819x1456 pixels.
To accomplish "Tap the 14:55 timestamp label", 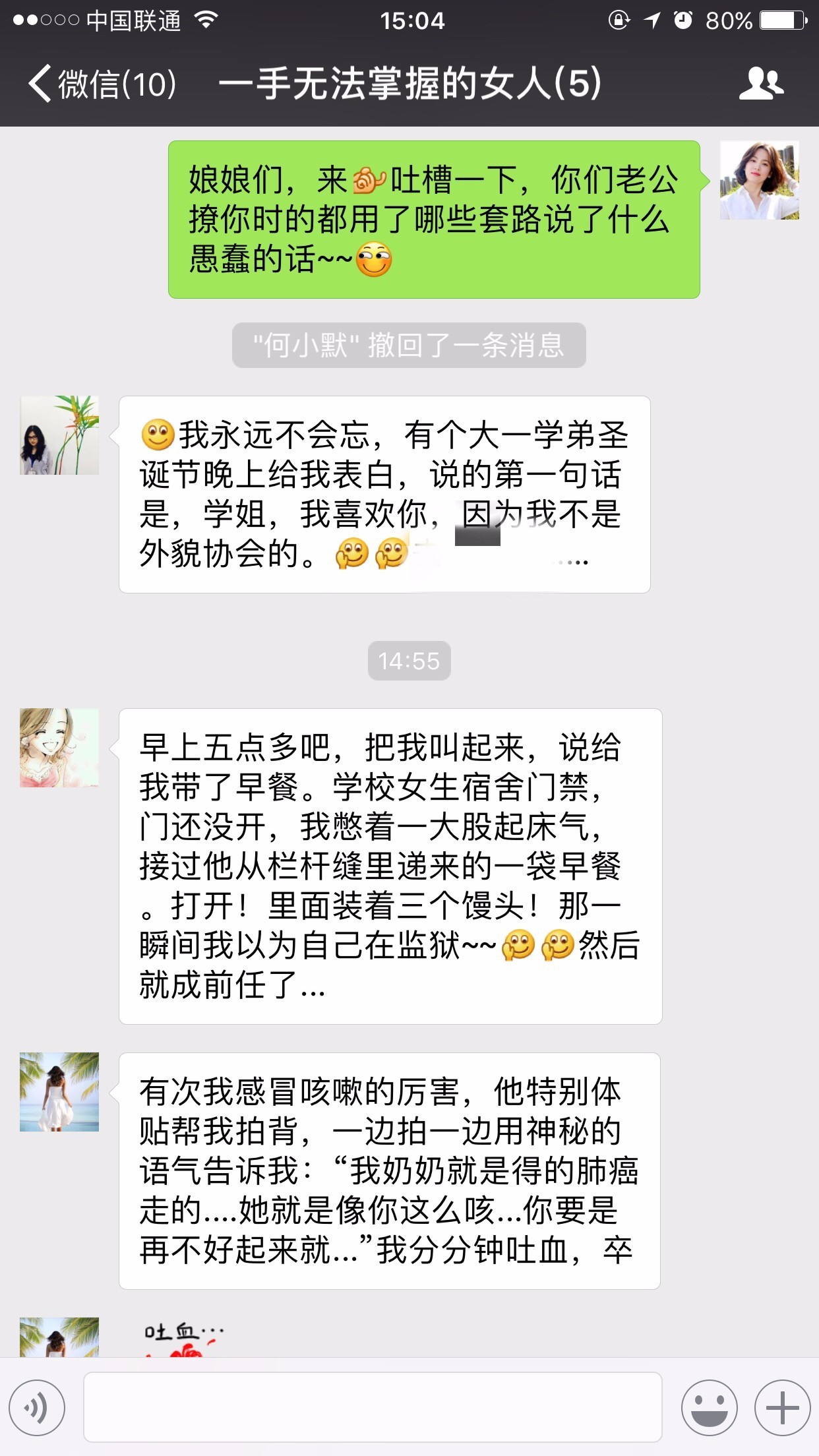I will [x=409, y=661].
